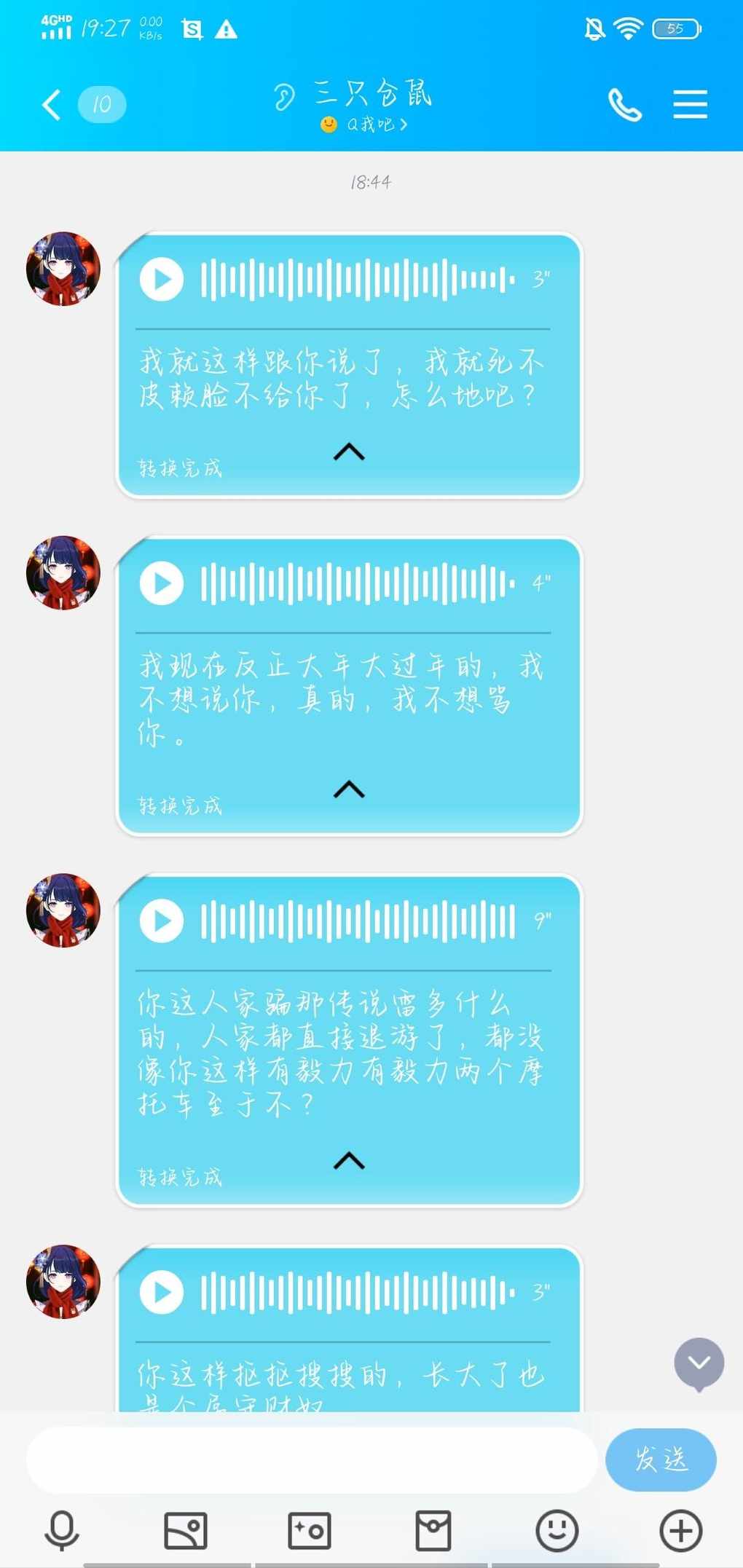Focus the message input field
The width and height of the screenshot is (743, 1568).
tap(312, 1459)
